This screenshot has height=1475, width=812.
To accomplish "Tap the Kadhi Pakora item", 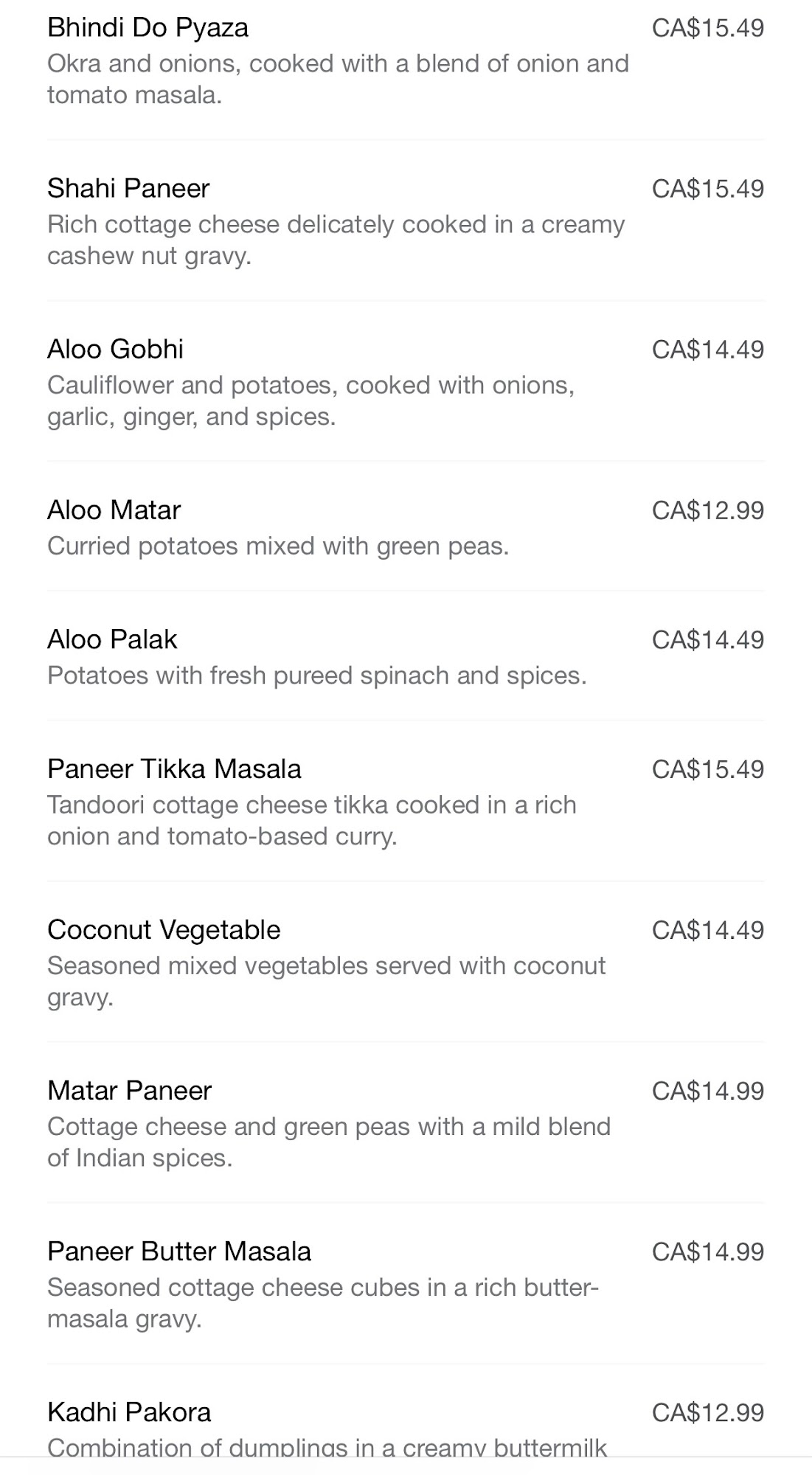I will (129, 1412).
